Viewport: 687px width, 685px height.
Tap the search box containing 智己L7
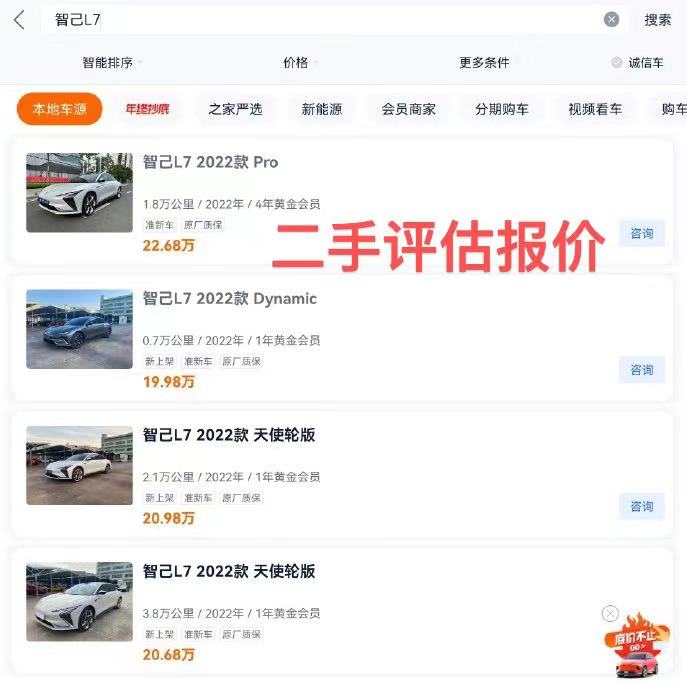click(320, 20)
